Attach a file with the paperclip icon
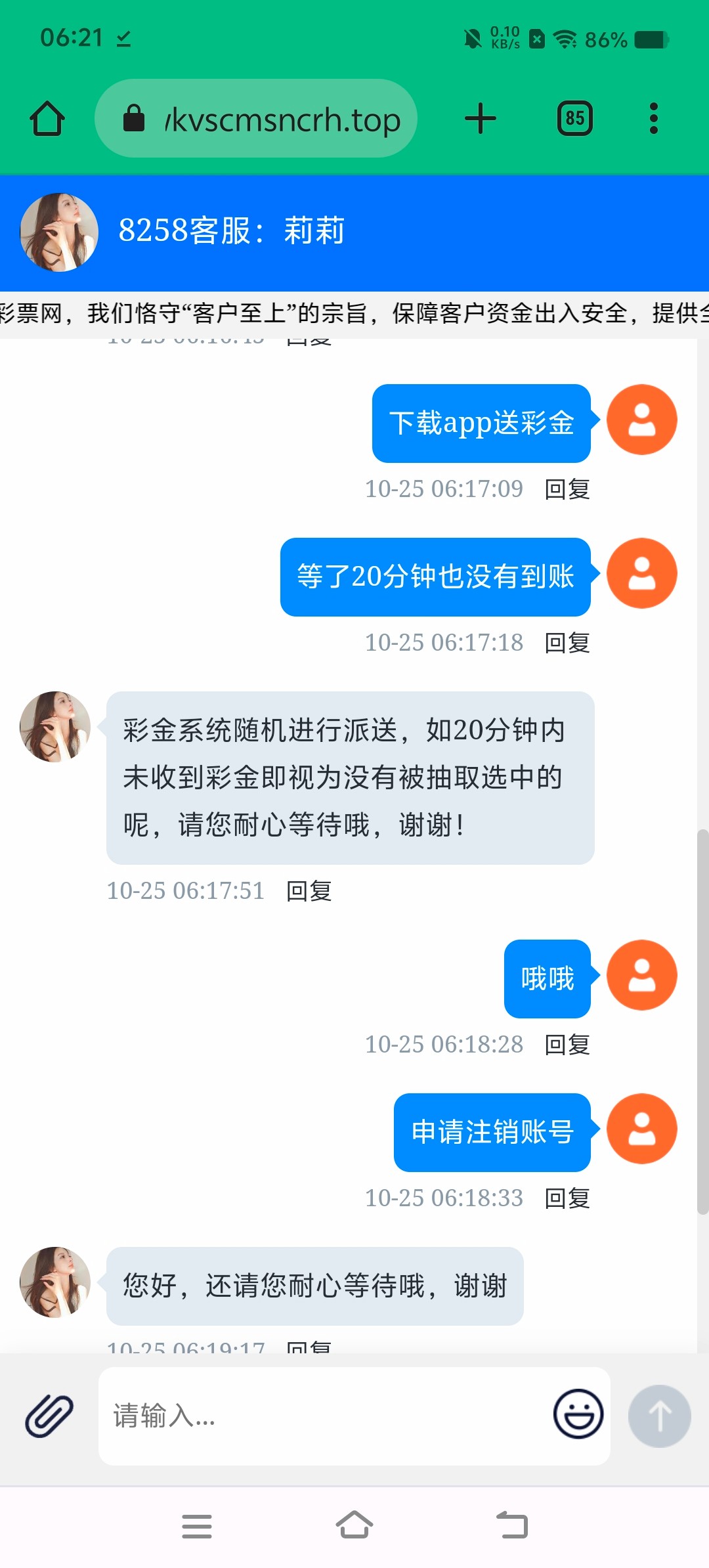The width and height of the screenshot is (709, 1568). coord(49,1416)
